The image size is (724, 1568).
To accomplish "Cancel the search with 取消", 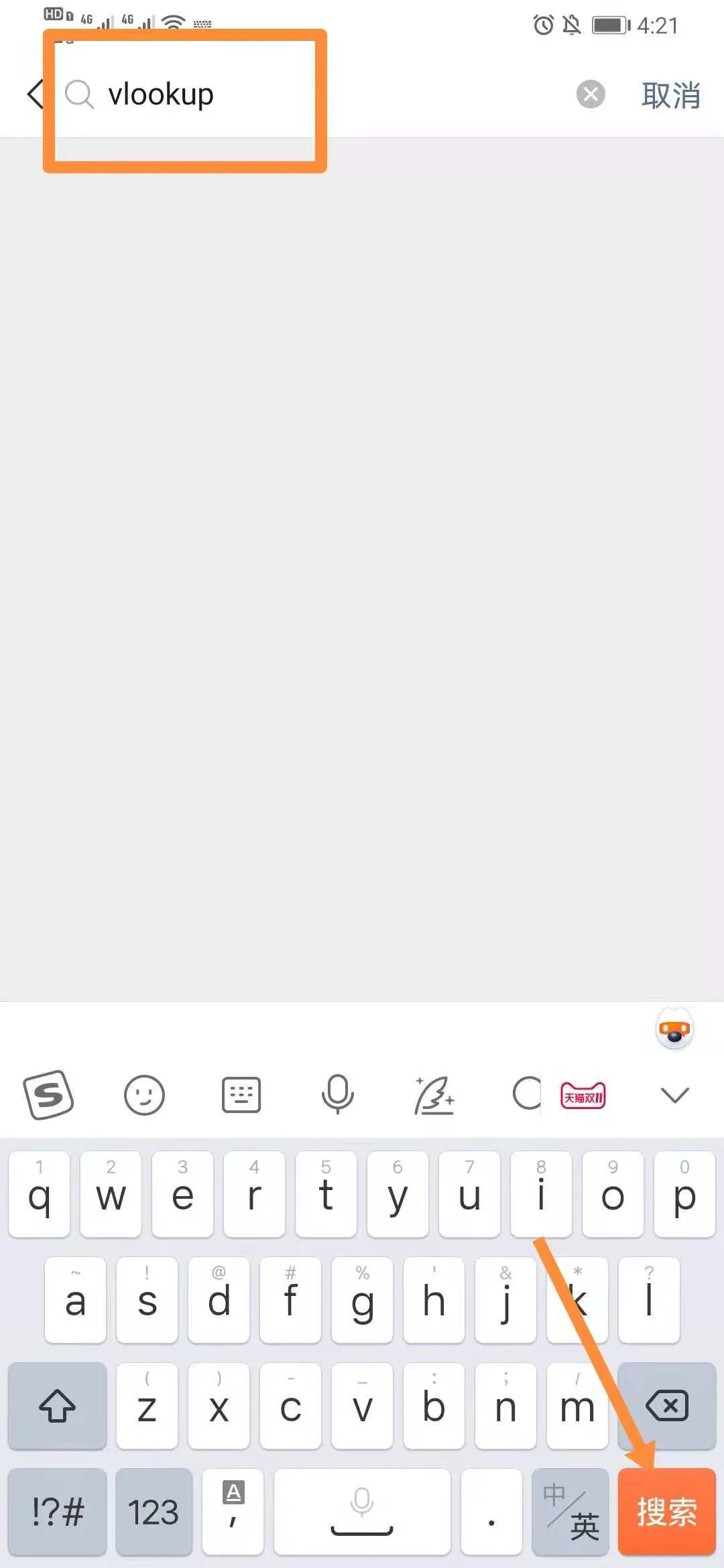I will (670, 94).
